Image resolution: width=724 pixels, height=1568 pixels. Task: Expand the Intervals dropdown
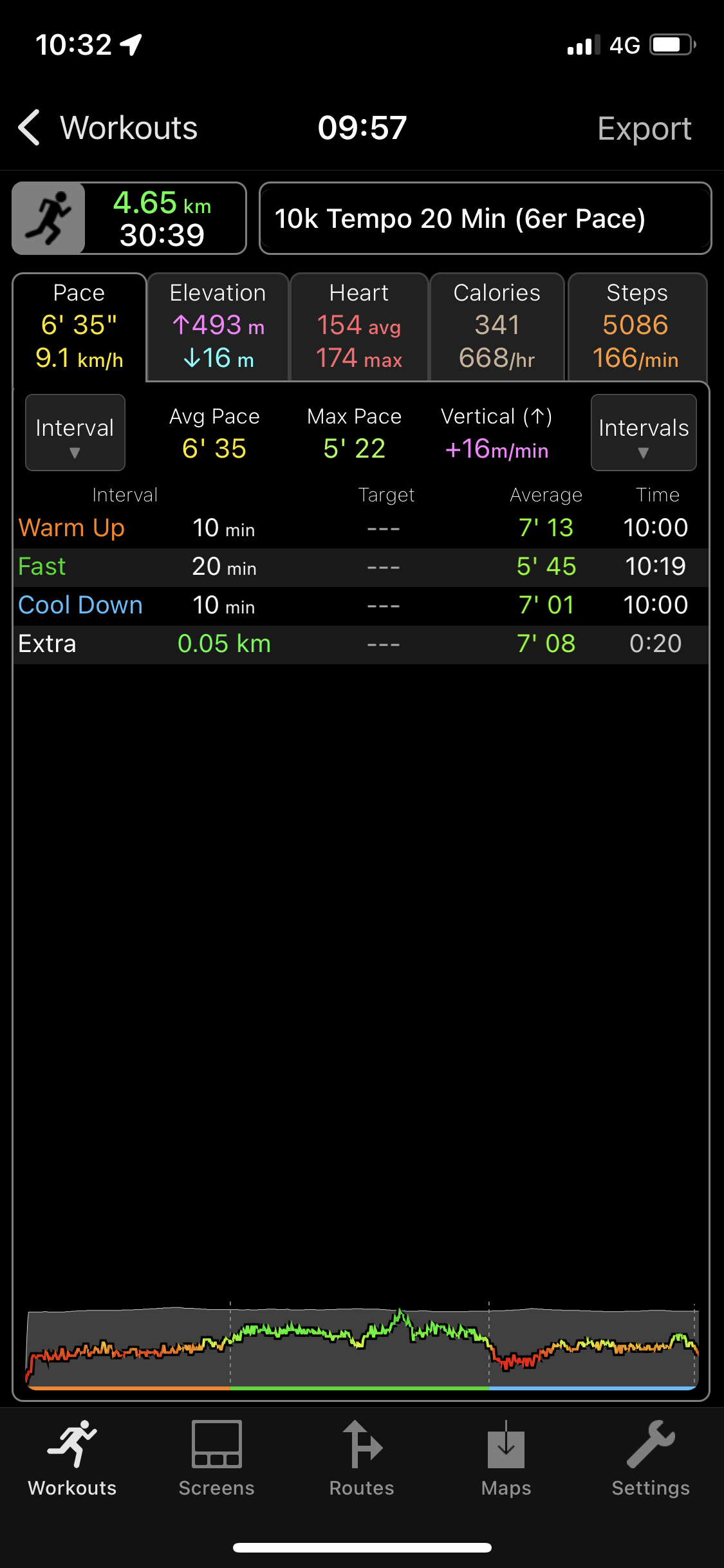(x=643, y=433)
